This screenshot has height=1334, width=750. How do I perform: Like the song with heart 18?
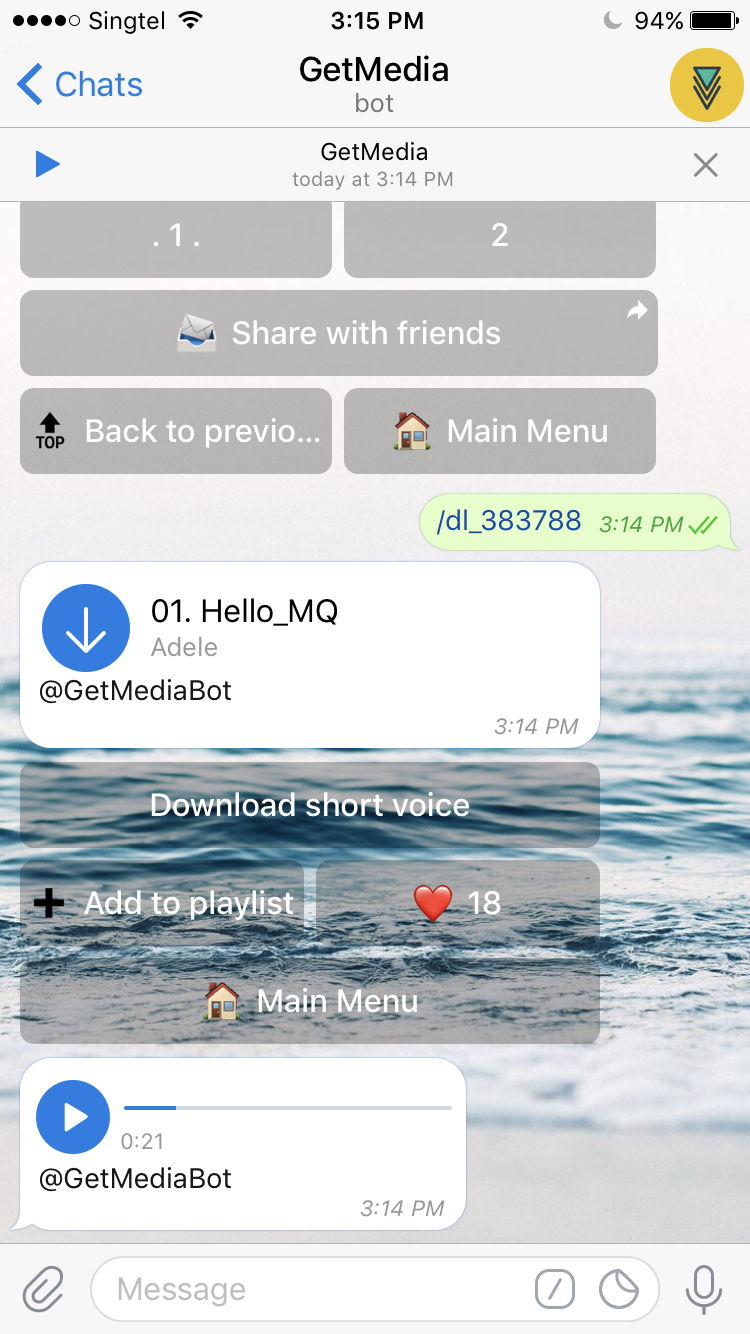click(x=458, y=903)
